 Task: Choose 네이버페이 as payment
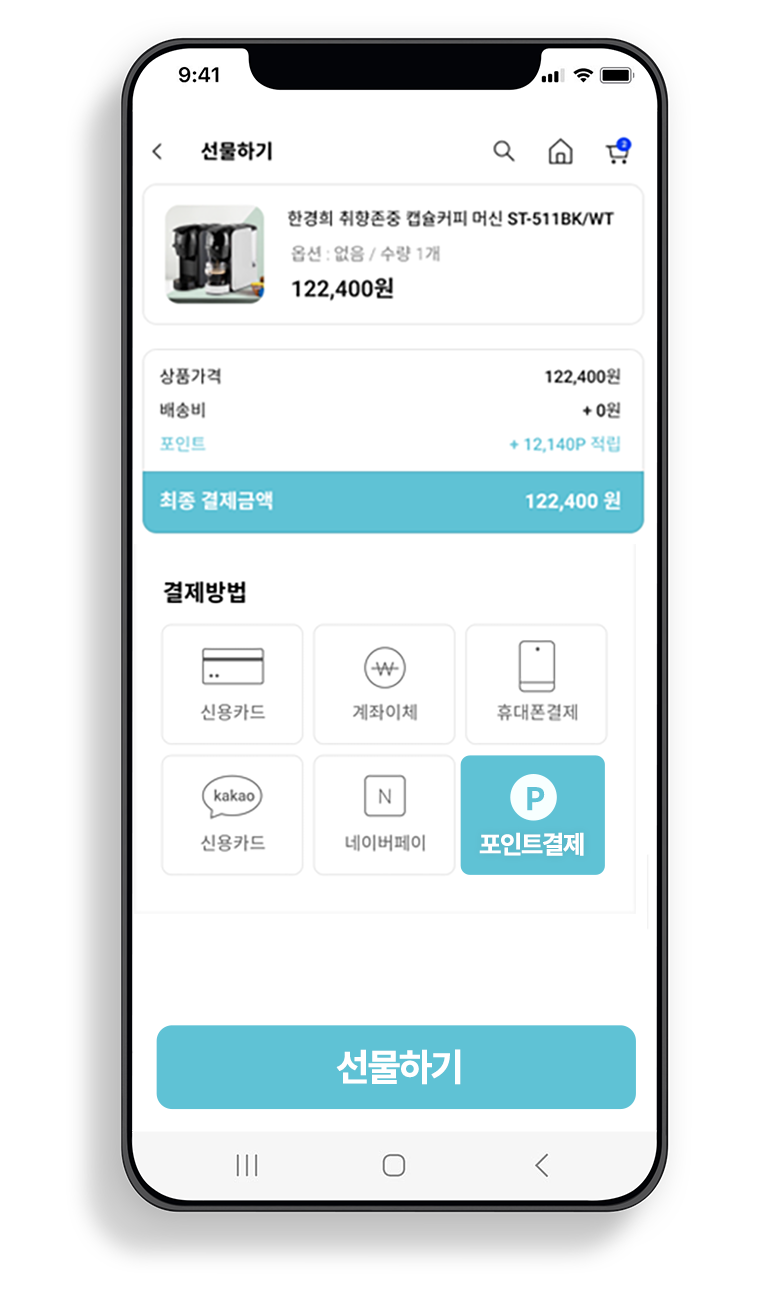pos(384,815)
